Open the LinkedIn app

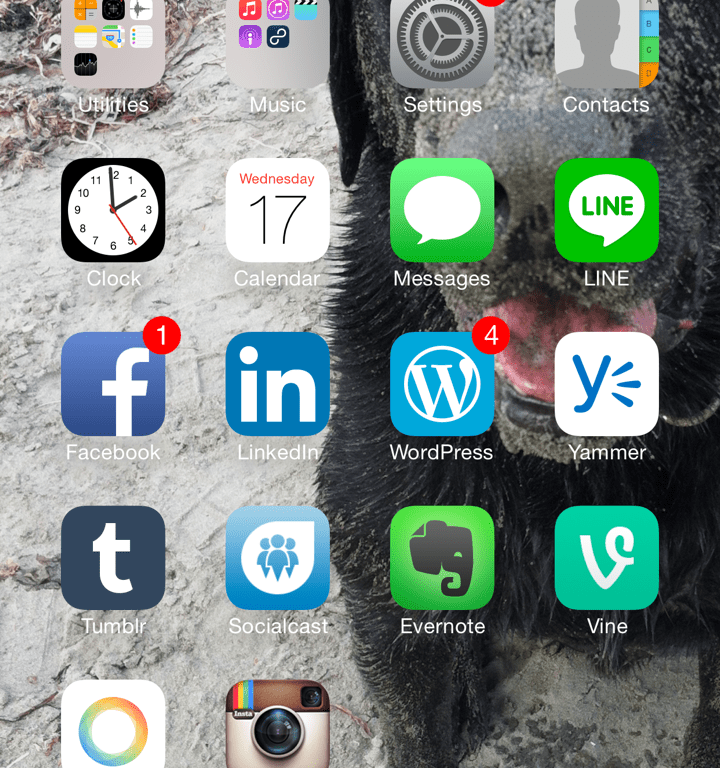point(278,384)
